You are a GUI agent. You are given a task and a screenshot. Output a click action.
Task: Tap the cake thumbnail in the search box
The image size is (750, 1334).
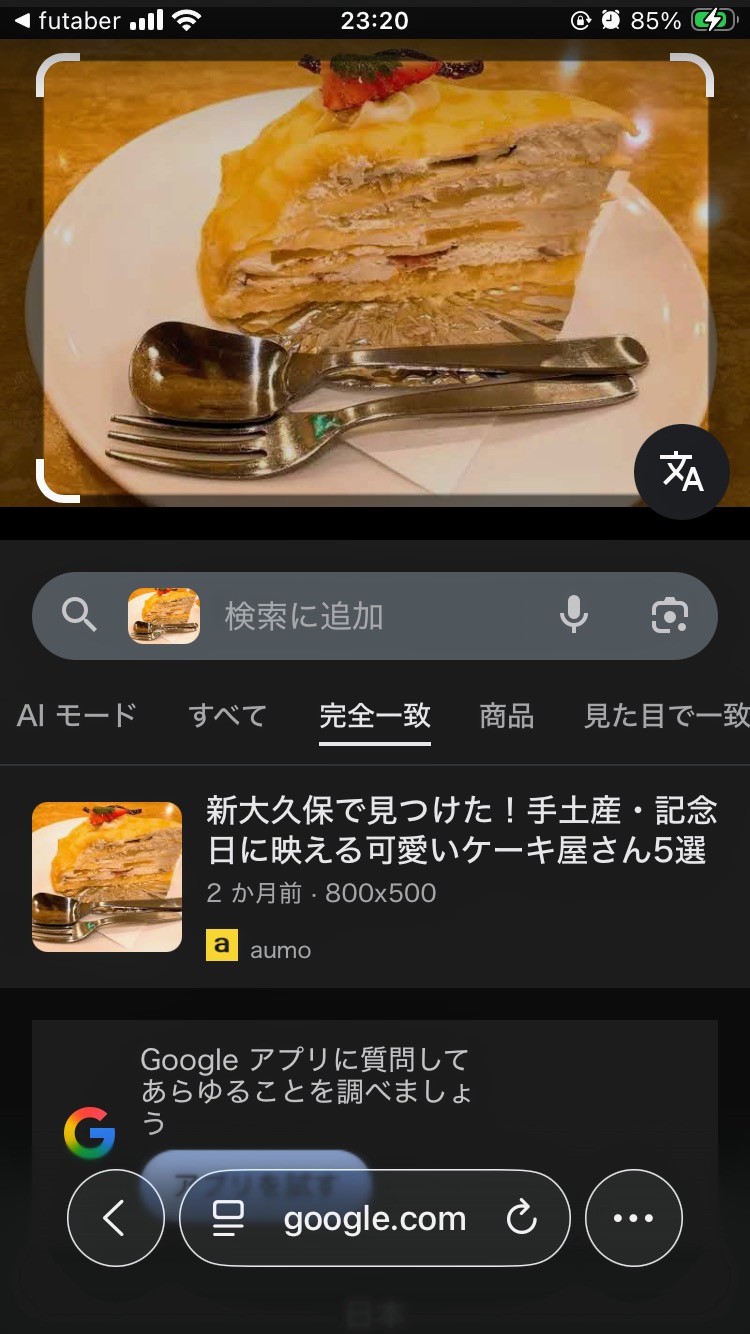click(x=164, y=616)
